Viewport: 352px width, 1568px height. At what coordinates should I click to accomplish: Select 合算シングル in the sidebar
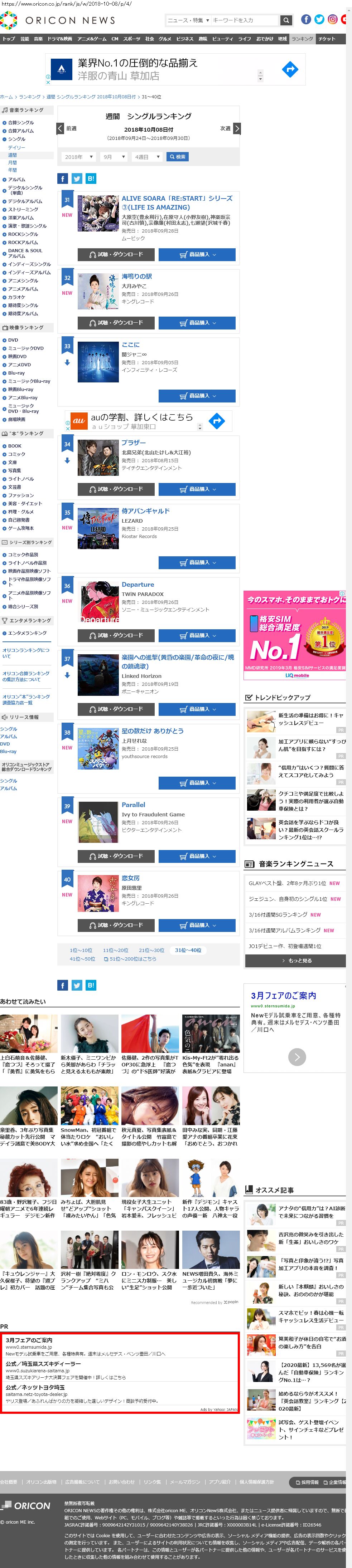tap(21, 122)
